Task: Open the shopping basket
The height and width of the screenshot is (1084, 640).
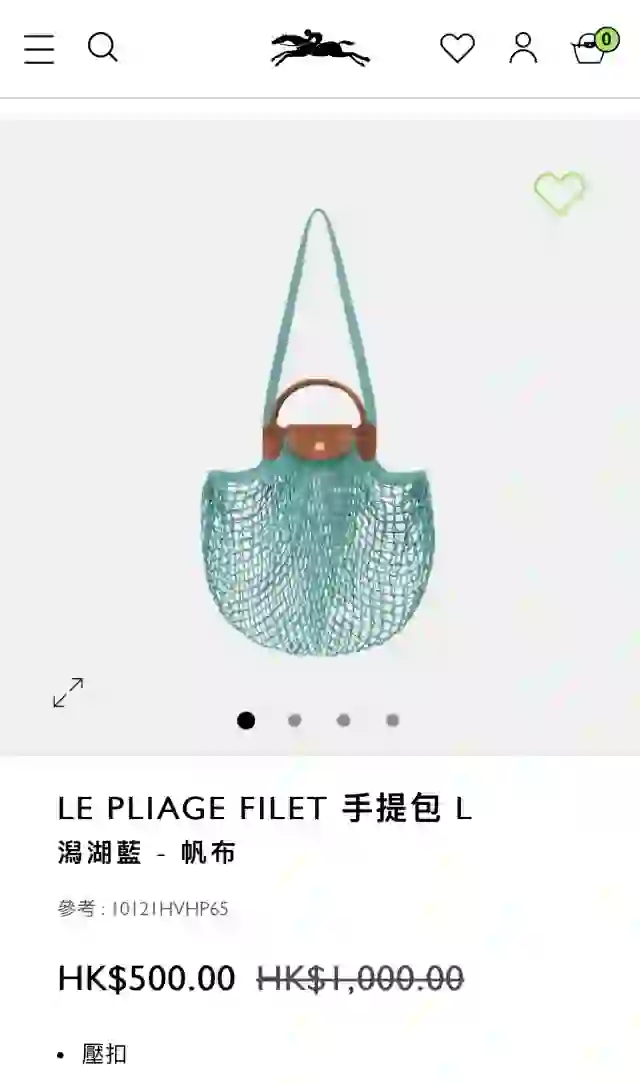Action: (x=591, y=48)
